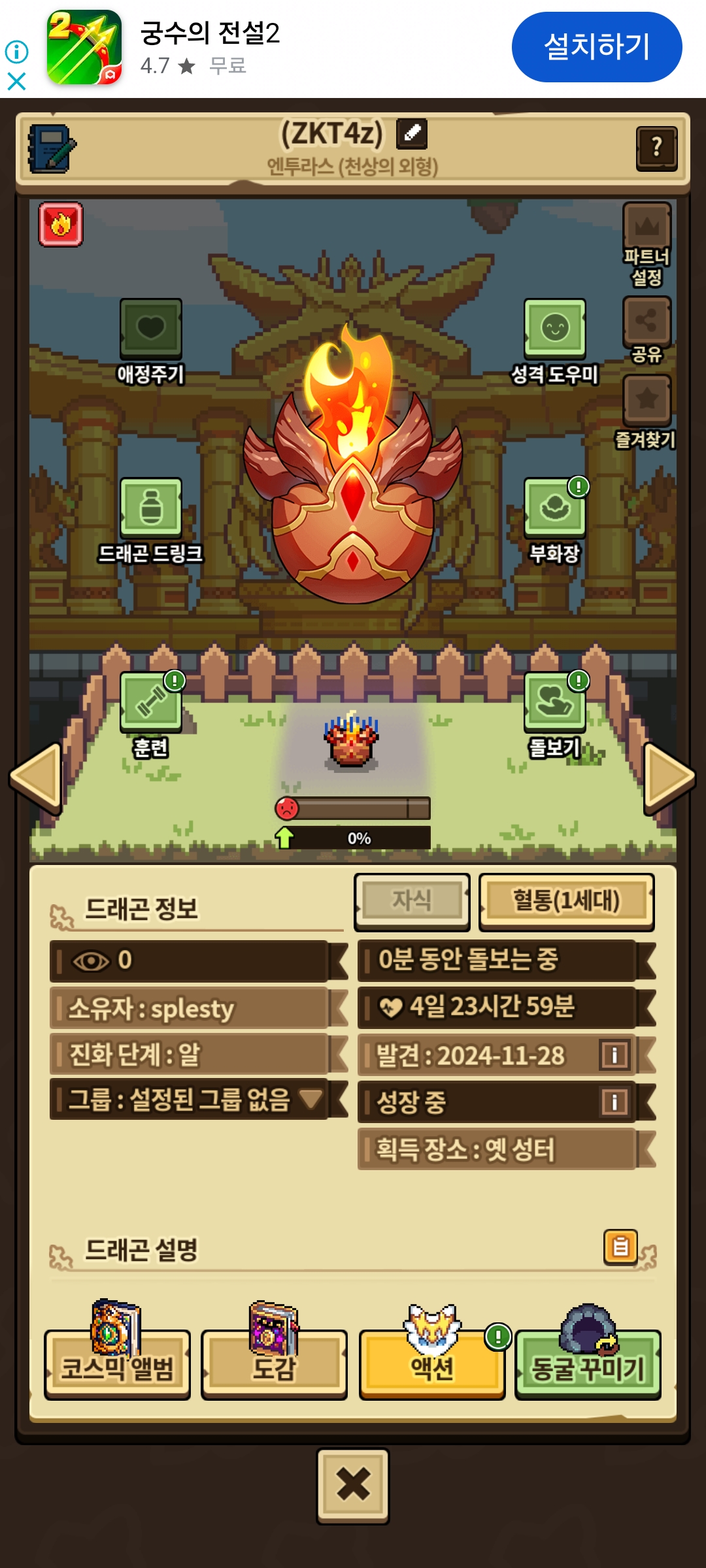Open the 부화장 hatchery
The image size is (706, 1568).
pos(555,508)
